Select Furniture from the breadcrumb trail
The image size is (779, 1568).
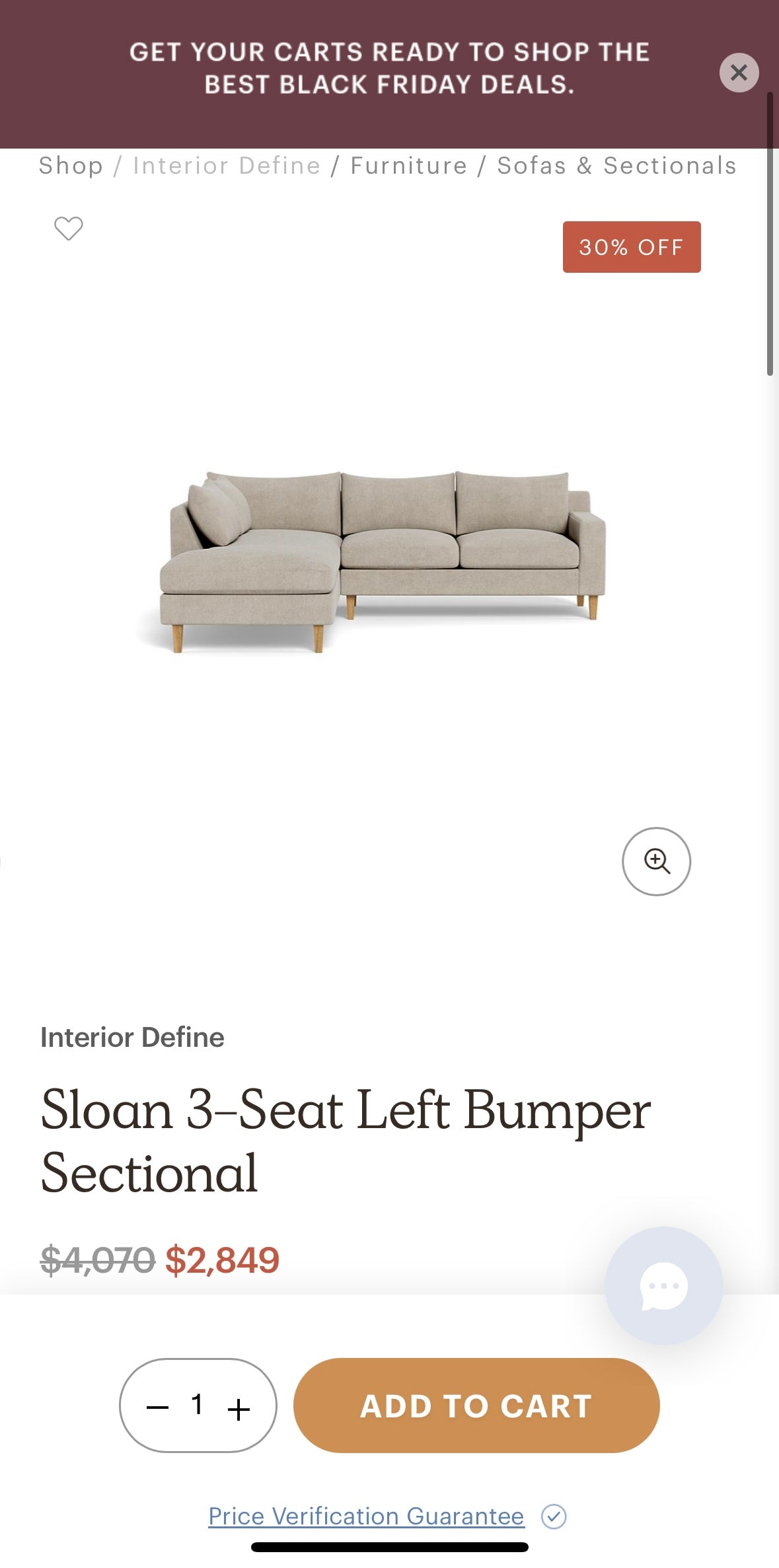point(410,166)
